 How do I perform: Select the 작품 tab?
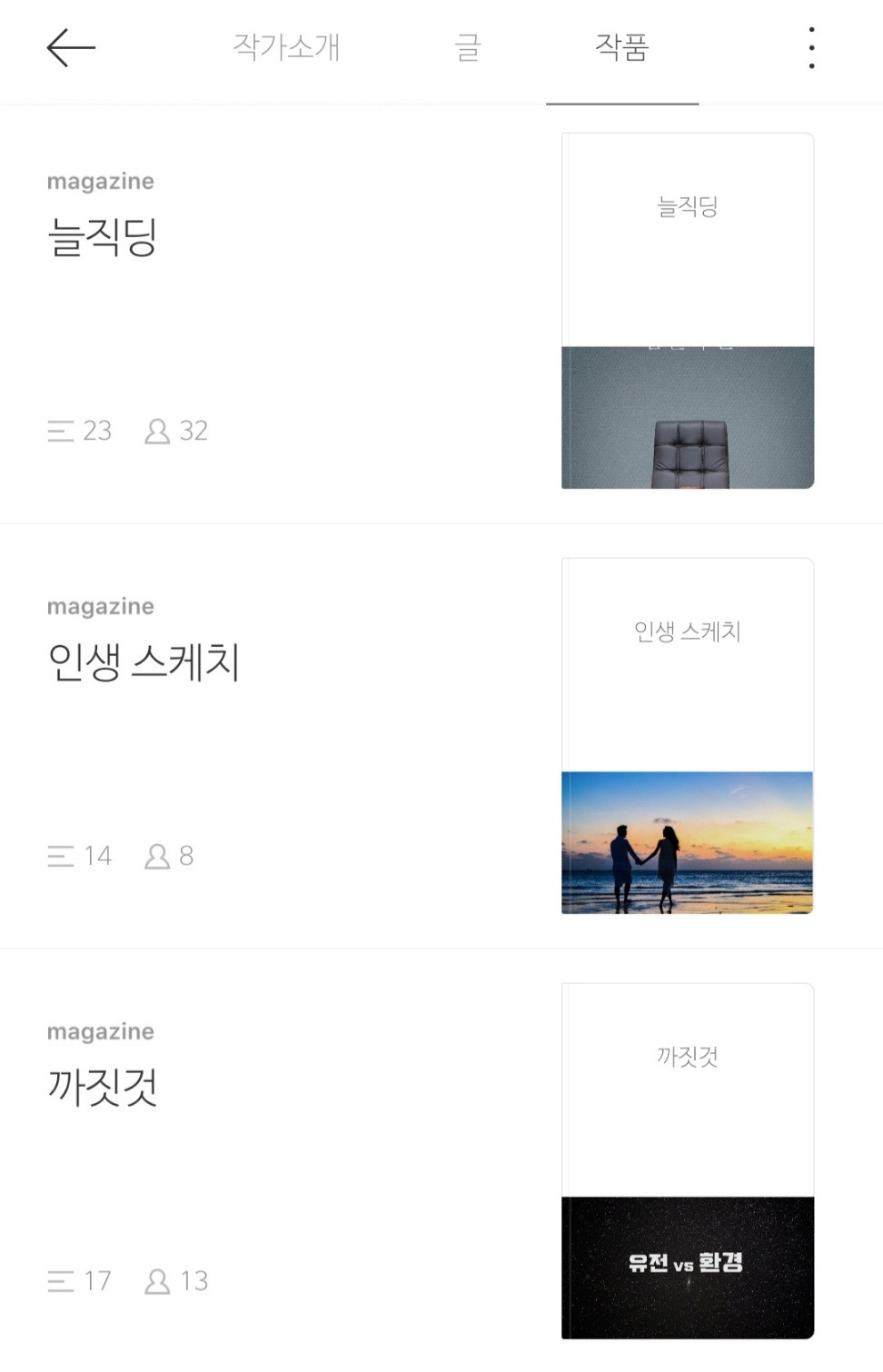click(x=622, y=47)
